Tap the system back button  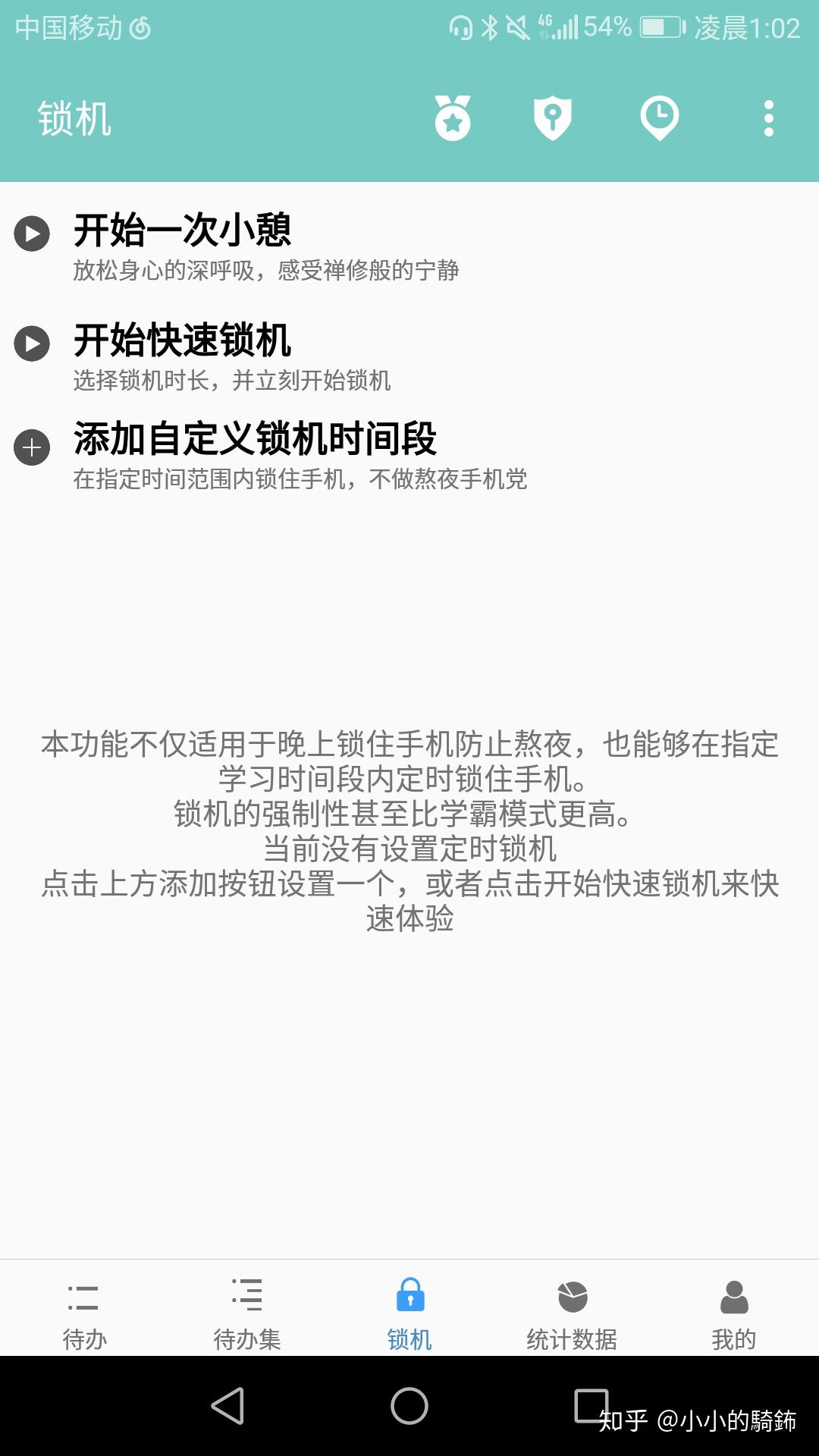point(227,1406)
